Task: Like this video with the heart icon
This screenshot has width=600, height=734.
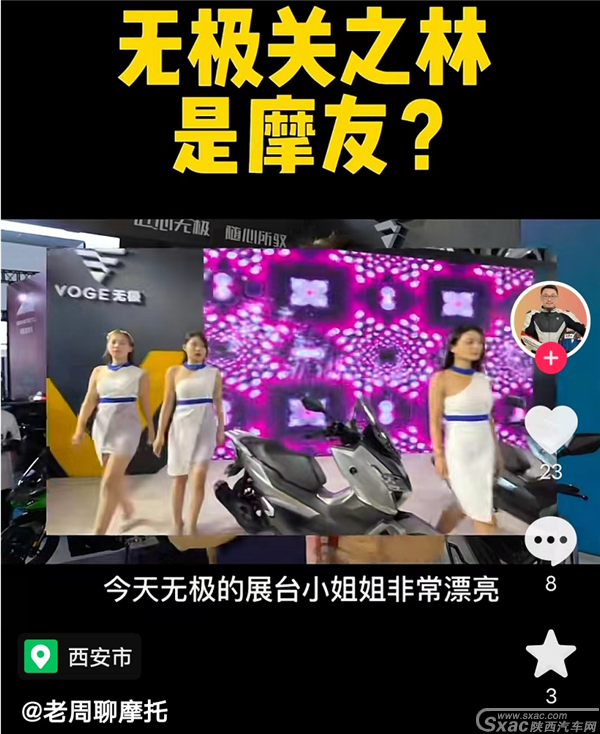Action: click(551, 428)
